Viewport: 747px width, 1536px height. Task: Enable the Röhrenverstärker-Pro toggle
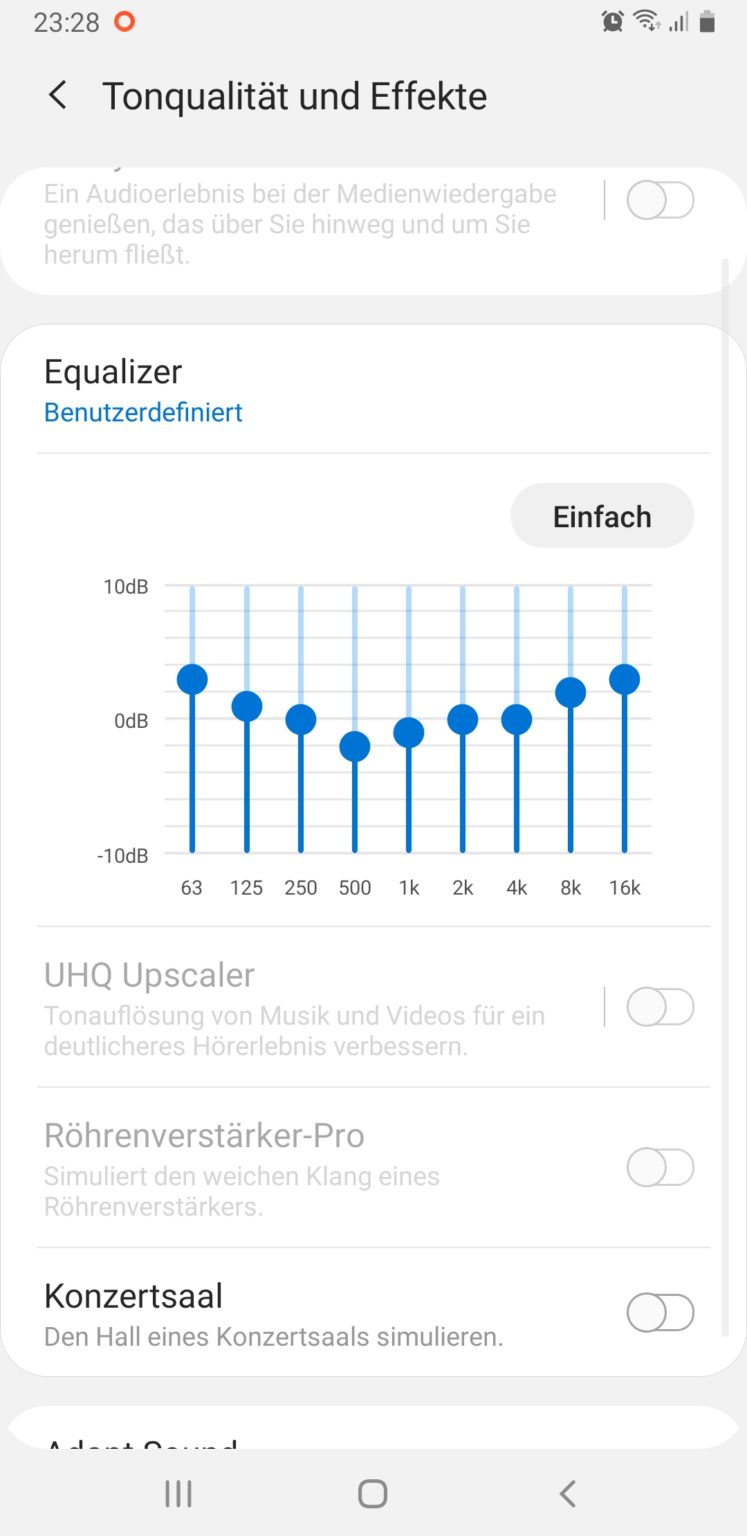[660, 1167]
